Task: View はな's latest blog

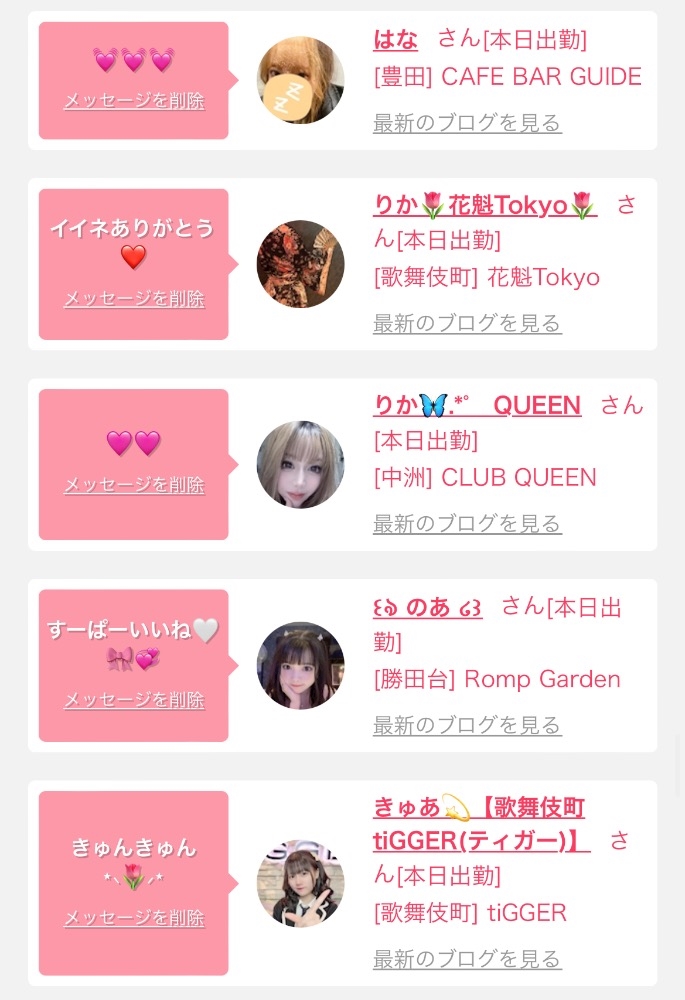Action: pyautogui.click(x=467, y=123)
